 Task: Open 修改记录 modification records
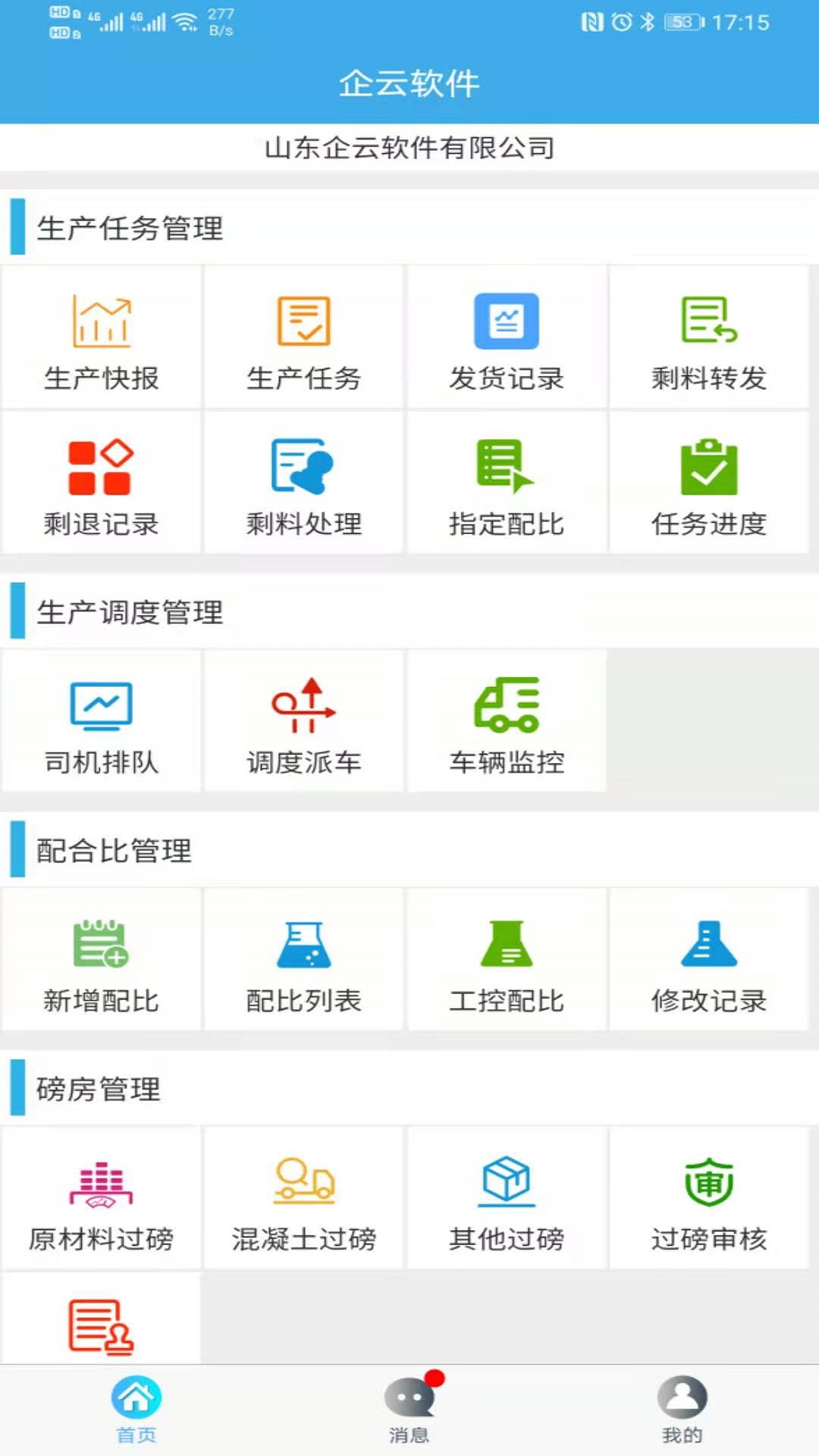[x=709, y=960]
